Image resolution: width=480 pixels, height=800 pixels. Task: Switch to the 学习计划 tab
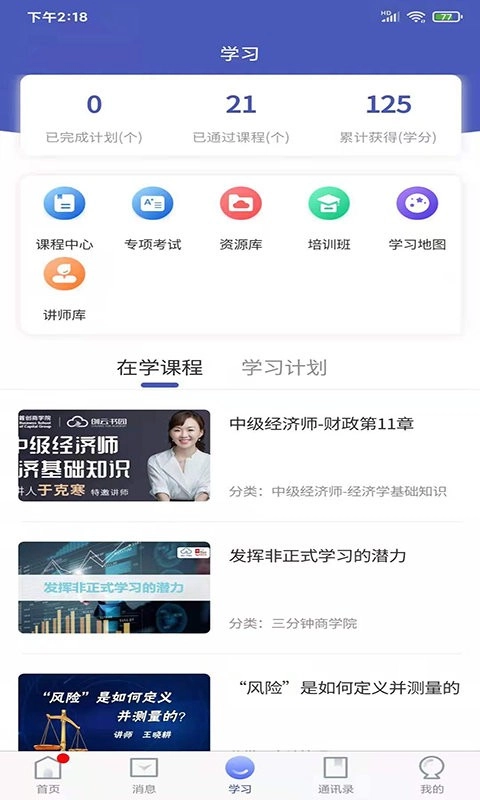coord(284,367)
